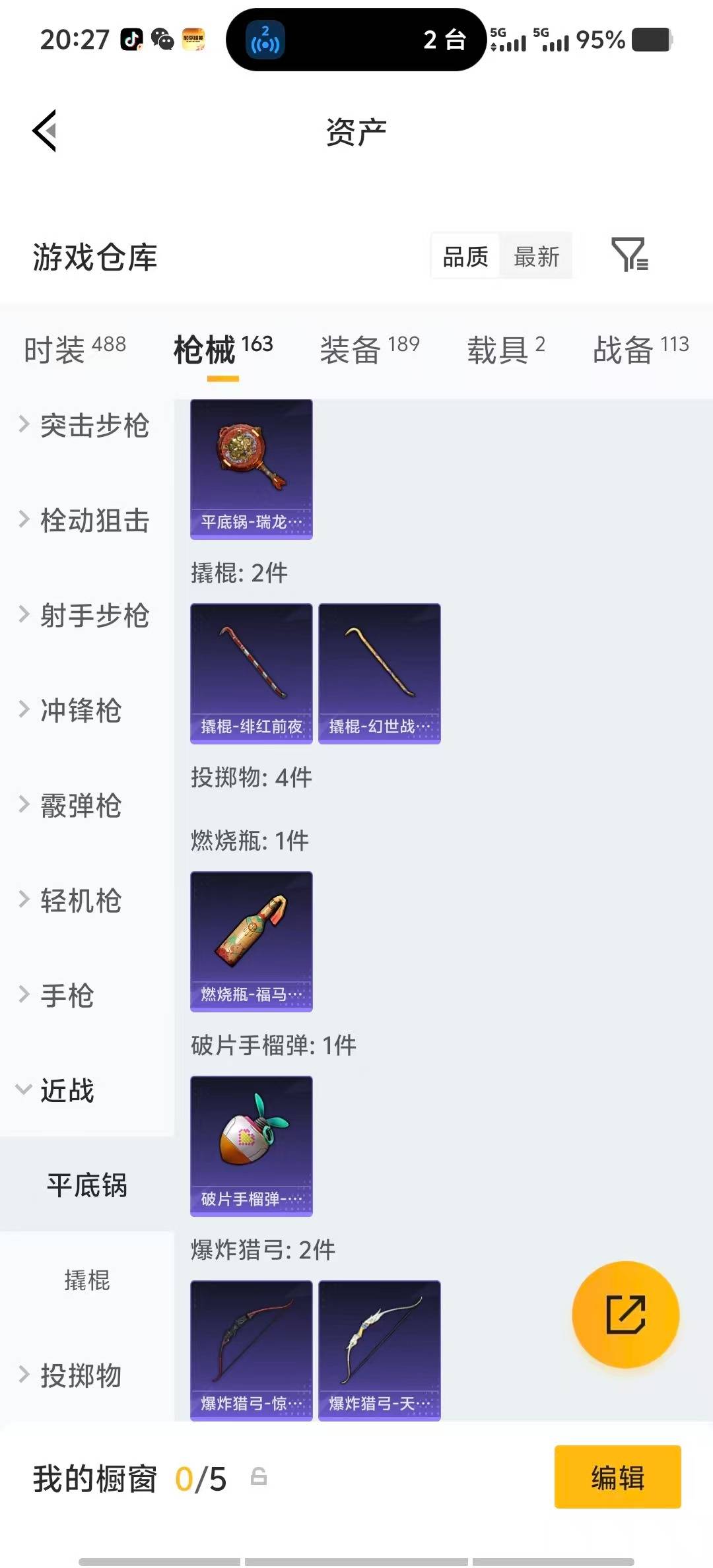713x1568 pixels.
Task: Open the 平底锅-瑞龙 frying pan item icon
Action: coord(251,469)
